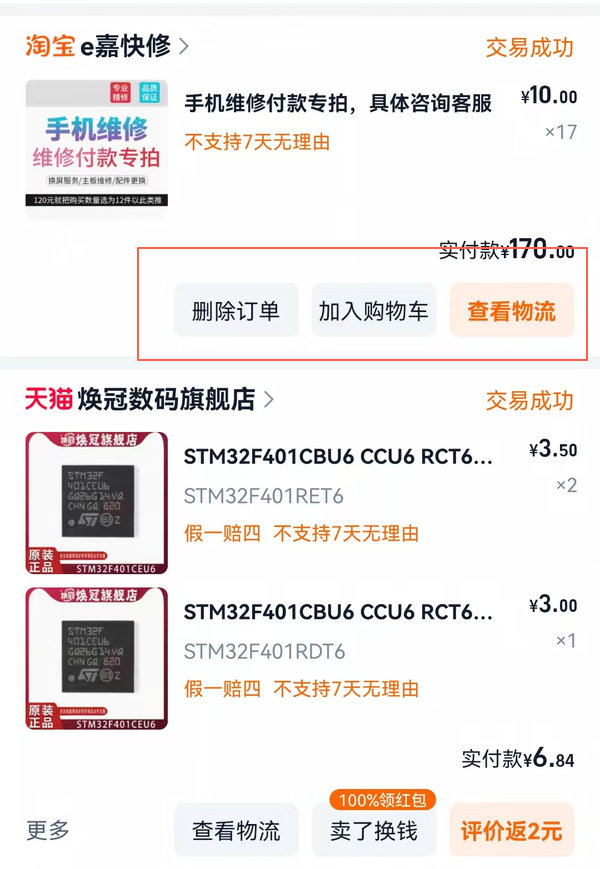Screen dimensions: 600x869
Task: Open the 手机维修付款专拍 product image
Action: (97, 149)
